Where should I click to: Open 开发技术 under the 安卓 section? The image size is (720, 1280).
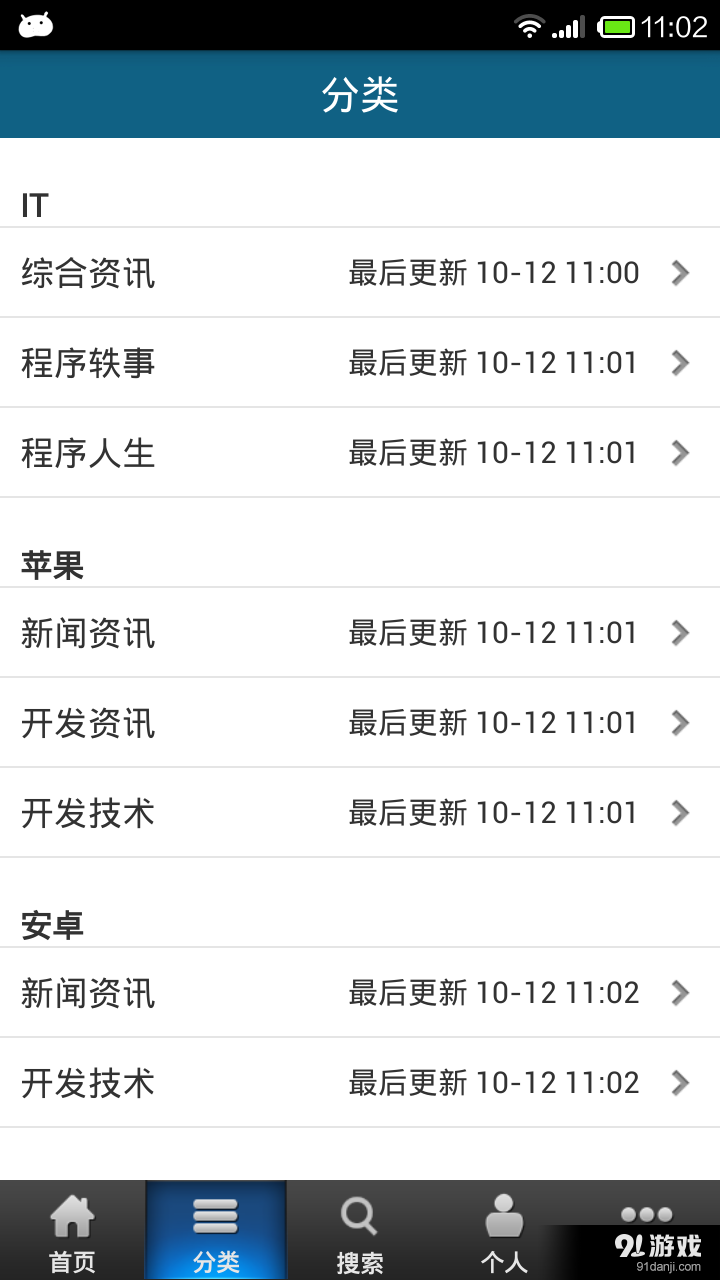(x=360, y=1083)
